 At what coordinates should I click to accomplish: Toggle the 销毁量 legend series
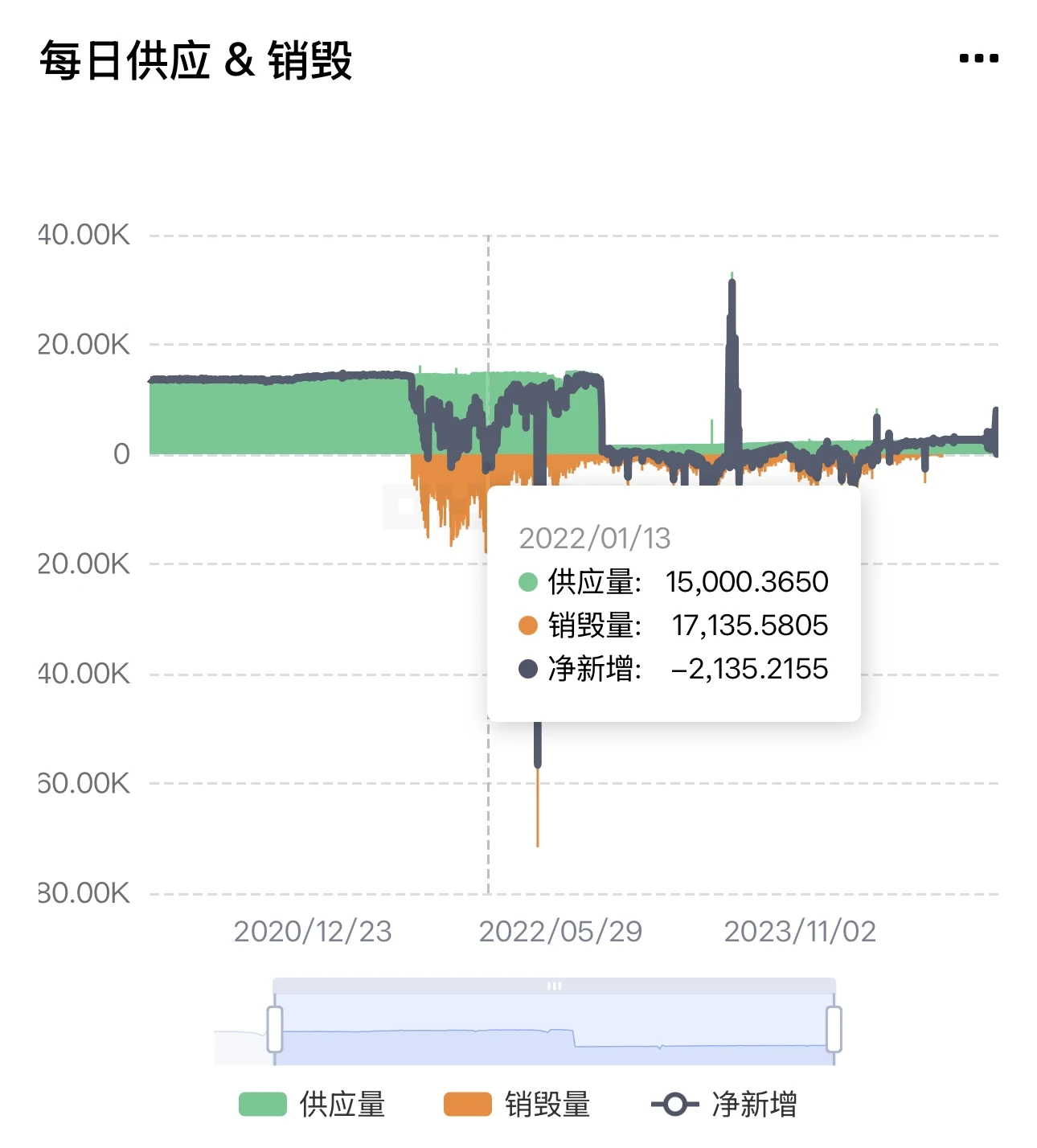click(518, 1104)
